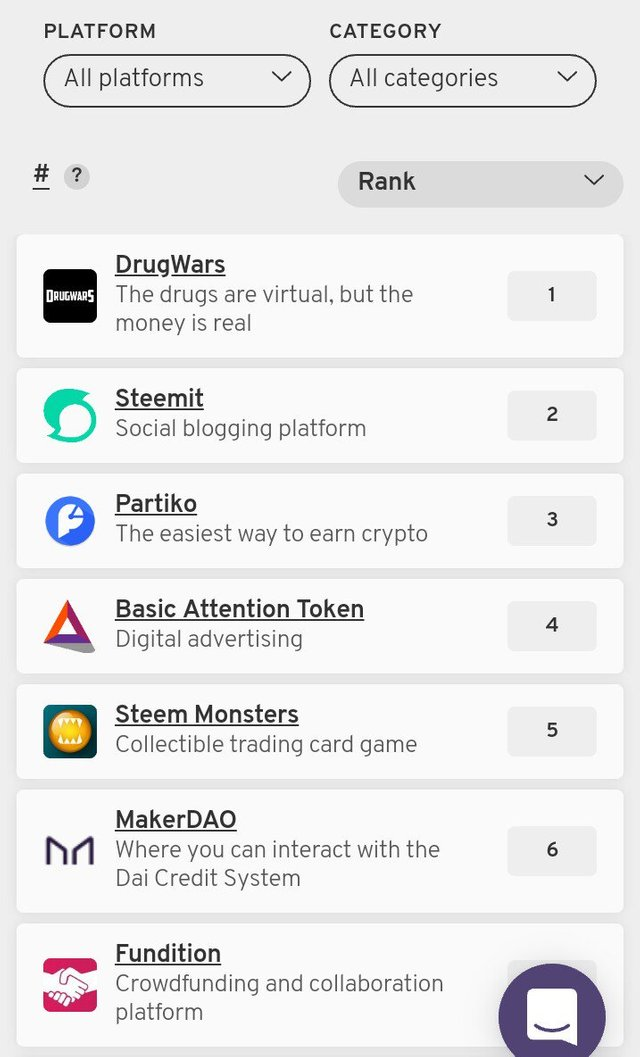Image resolution: width=640 pixels, height=1057 pixels.
Task: Open Basic Attention Token entry
Action: coord(239,609)
